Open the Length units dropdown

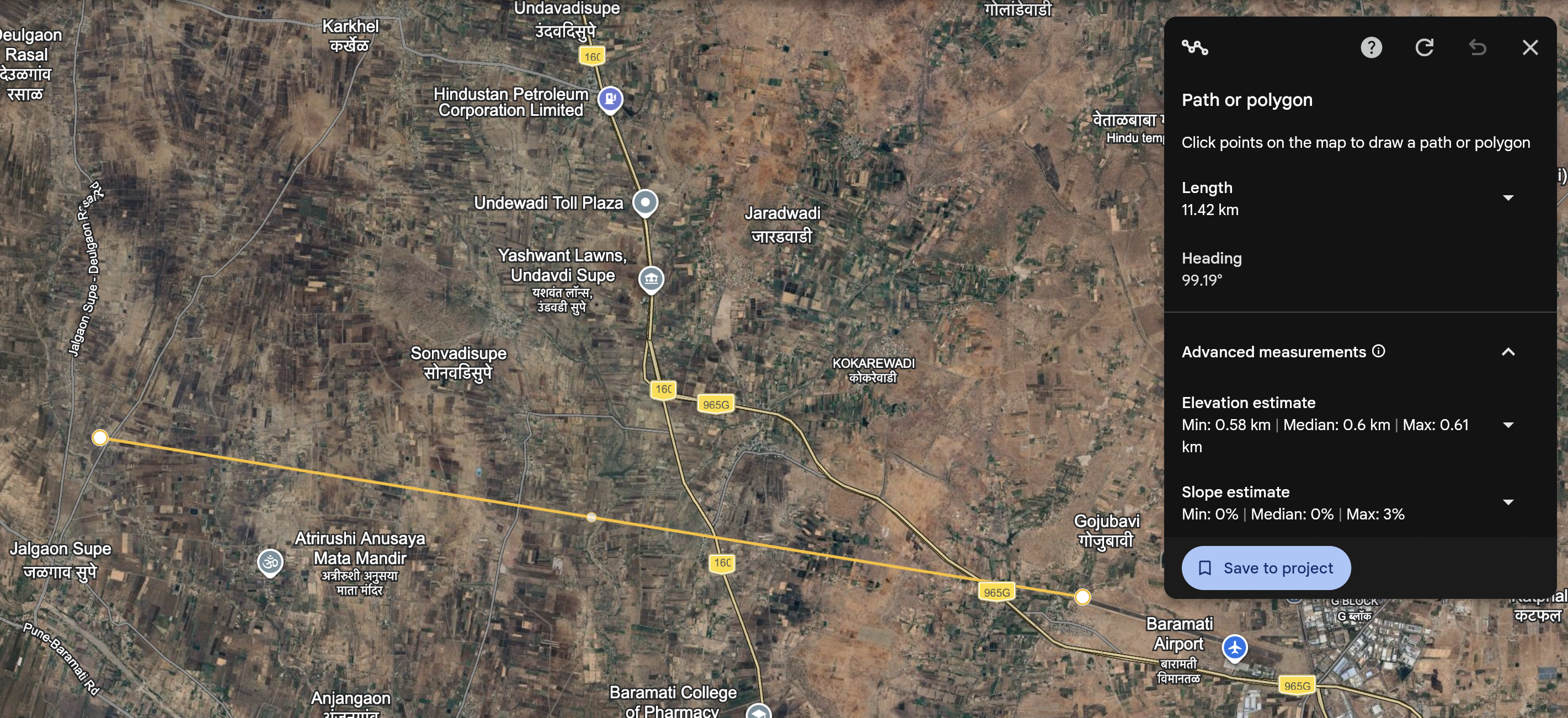coord(1508,199)
